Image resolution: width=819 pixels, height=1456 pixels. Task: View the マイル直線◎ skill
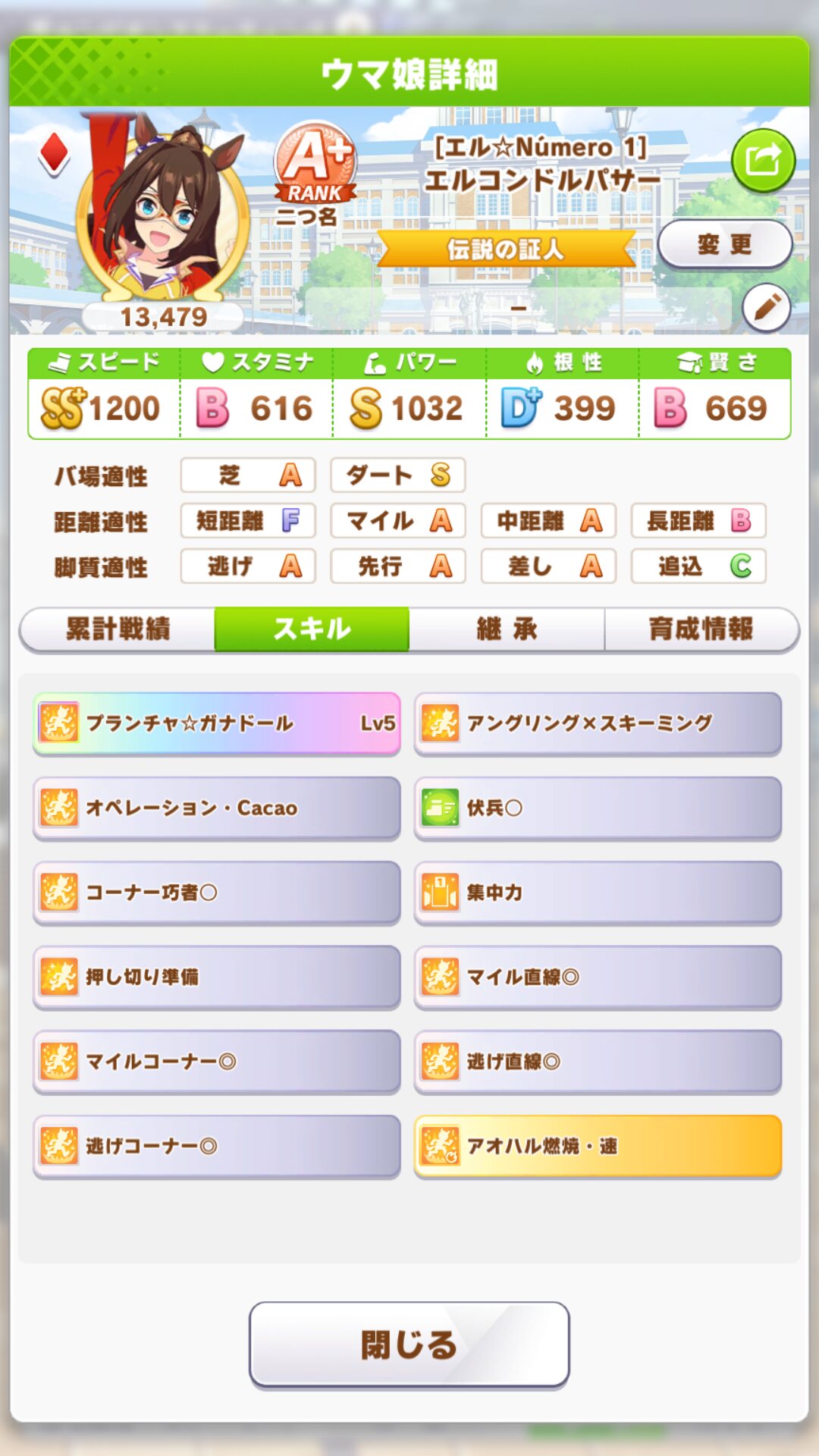click(x=598, y=977)
